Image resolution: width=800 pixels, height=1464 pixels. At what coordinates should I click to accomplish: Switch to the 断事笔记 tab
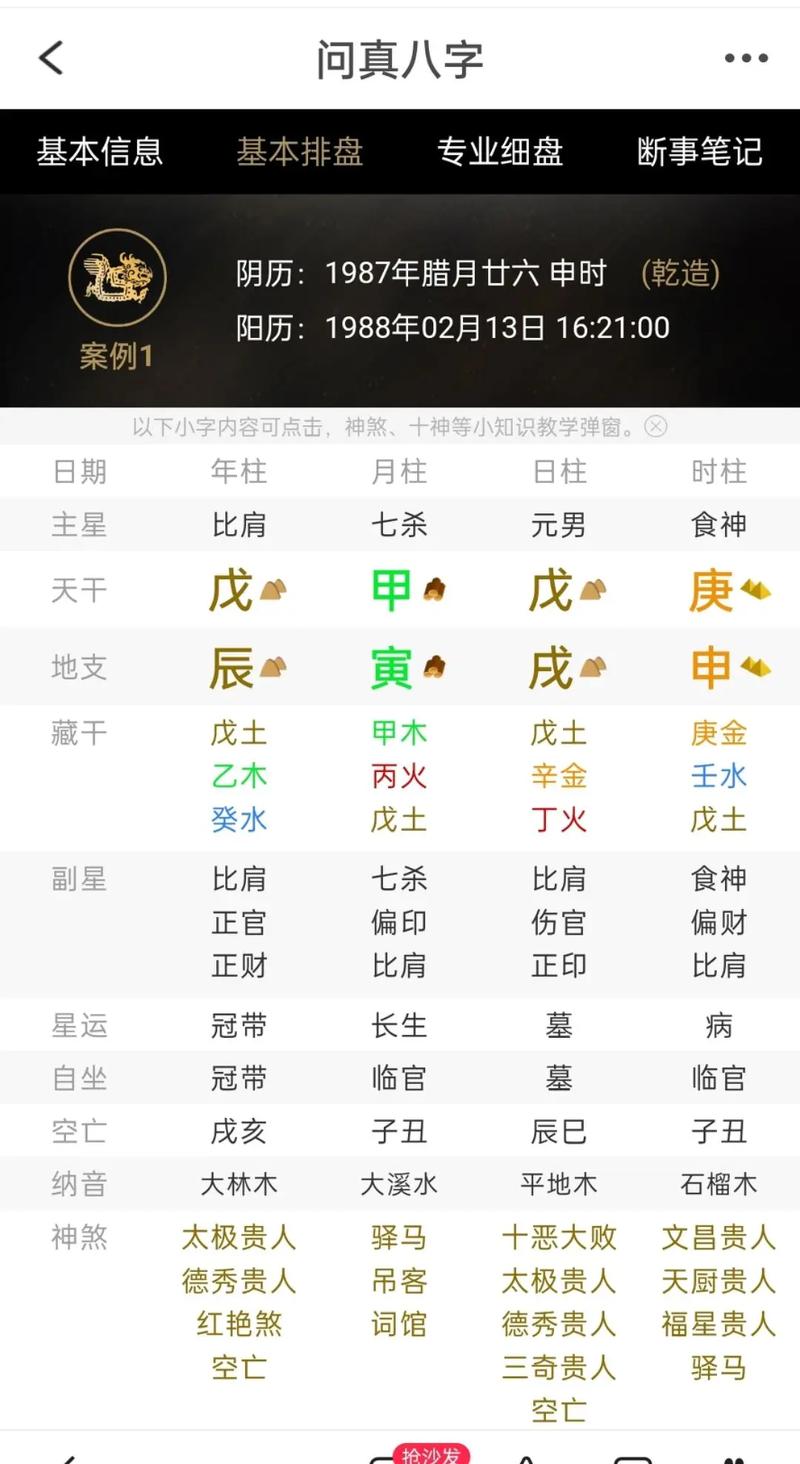point(699,152)
